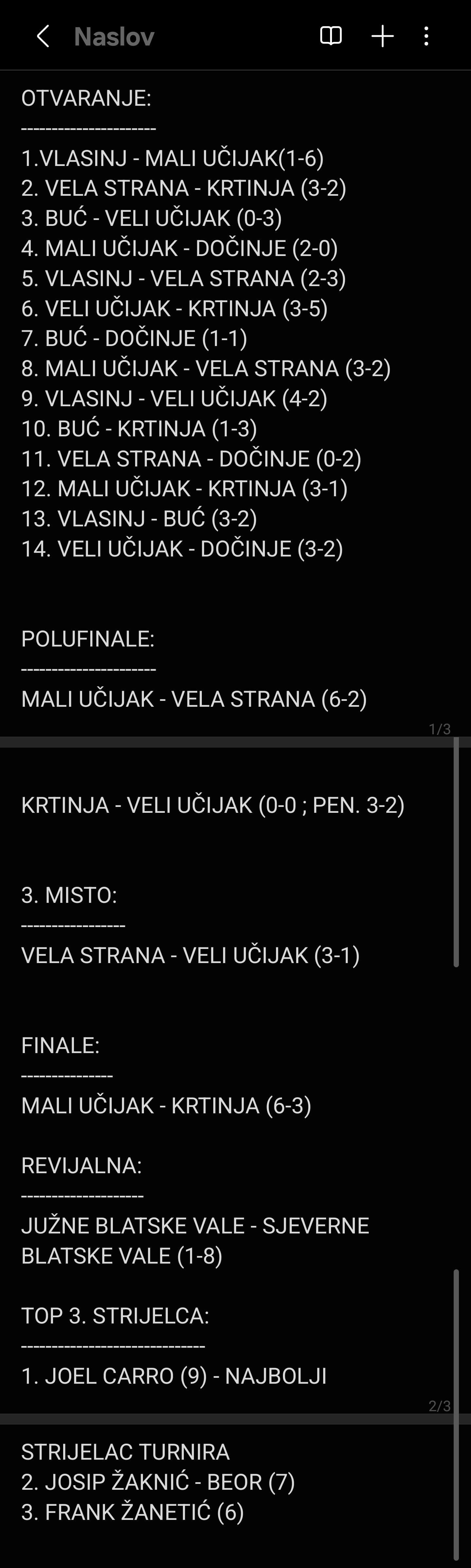Switch to reading mode with book icon
471x1568 pixels.
click(x=331, y=37)
